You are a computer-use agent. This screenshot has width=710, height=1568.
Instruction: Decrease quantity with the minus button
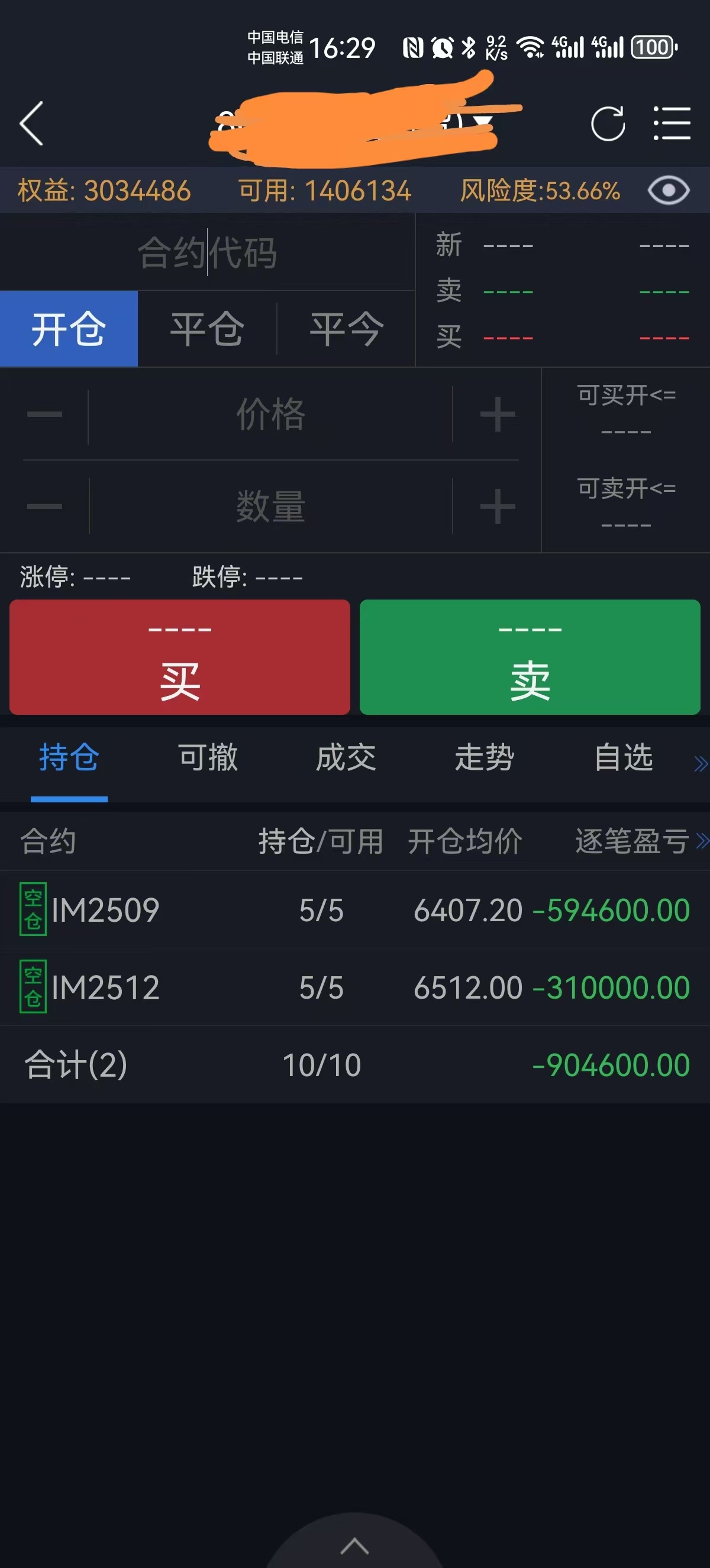pyautogui.click(x=44, y=507)
